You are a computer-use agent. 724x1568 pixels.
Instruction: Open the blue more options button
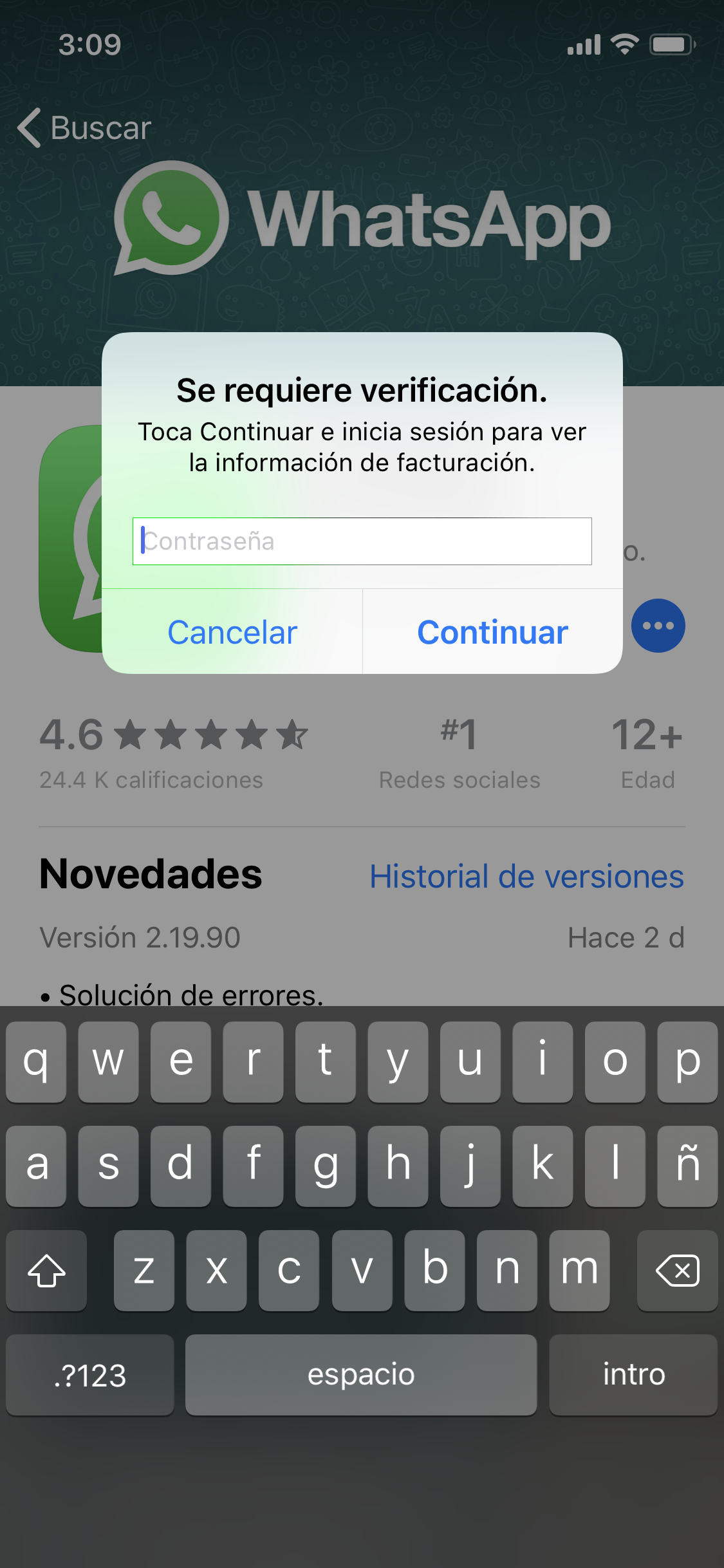pyautogui.click(x=658, y=626)
